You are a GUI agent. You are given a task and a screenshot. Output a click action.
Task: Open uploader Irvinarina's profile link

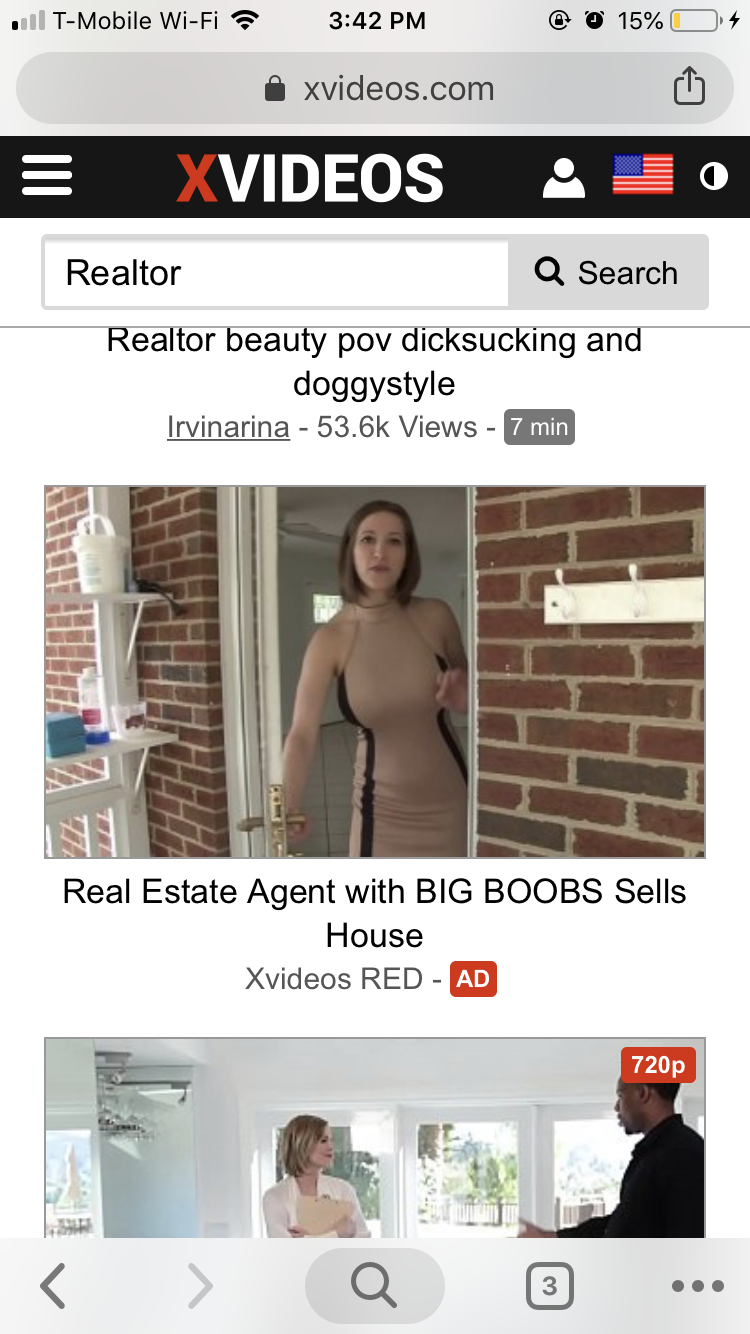pos(228,427)
